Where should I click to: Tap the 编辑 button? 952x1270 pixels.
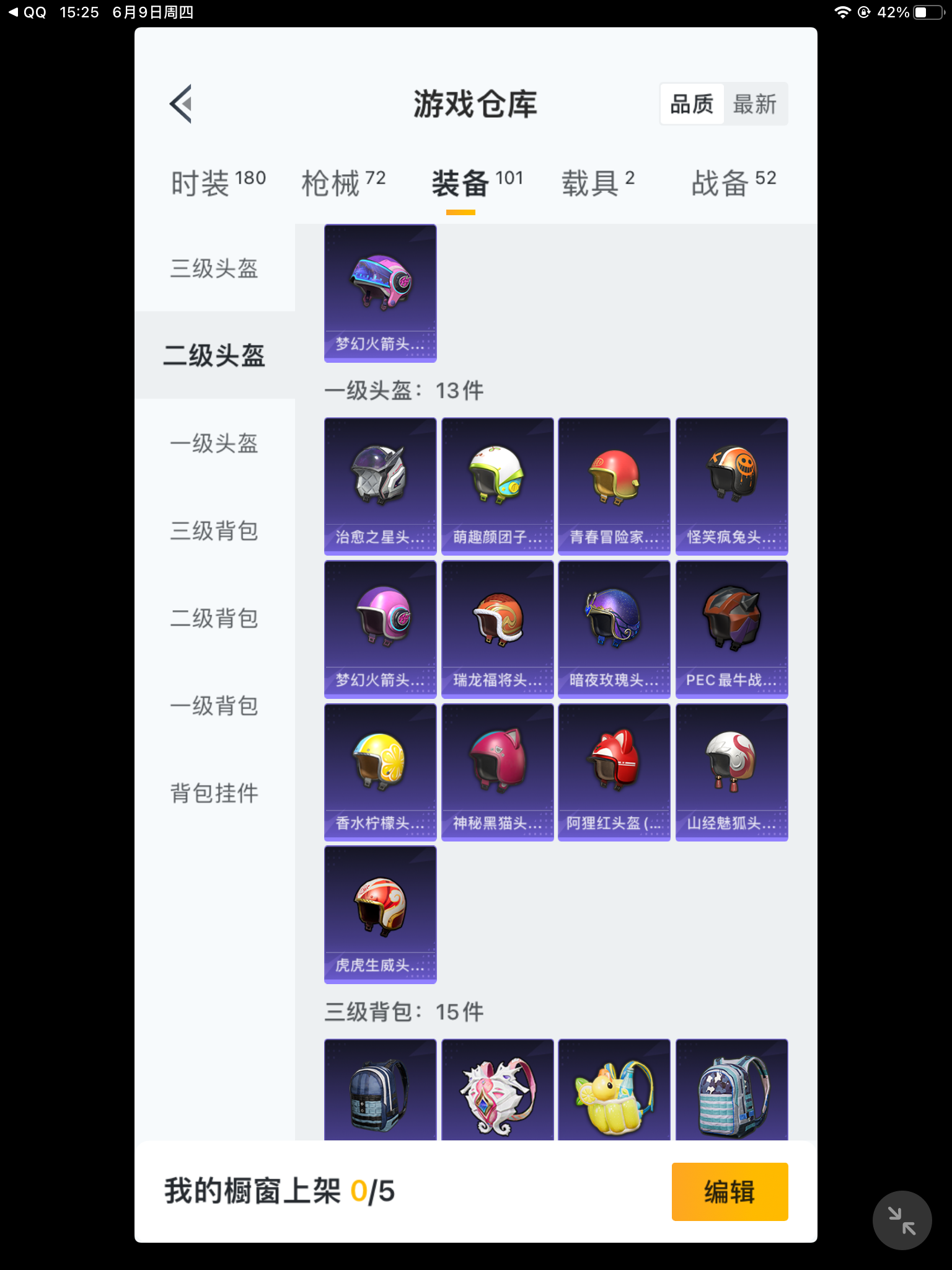(x=729, y=1191)
